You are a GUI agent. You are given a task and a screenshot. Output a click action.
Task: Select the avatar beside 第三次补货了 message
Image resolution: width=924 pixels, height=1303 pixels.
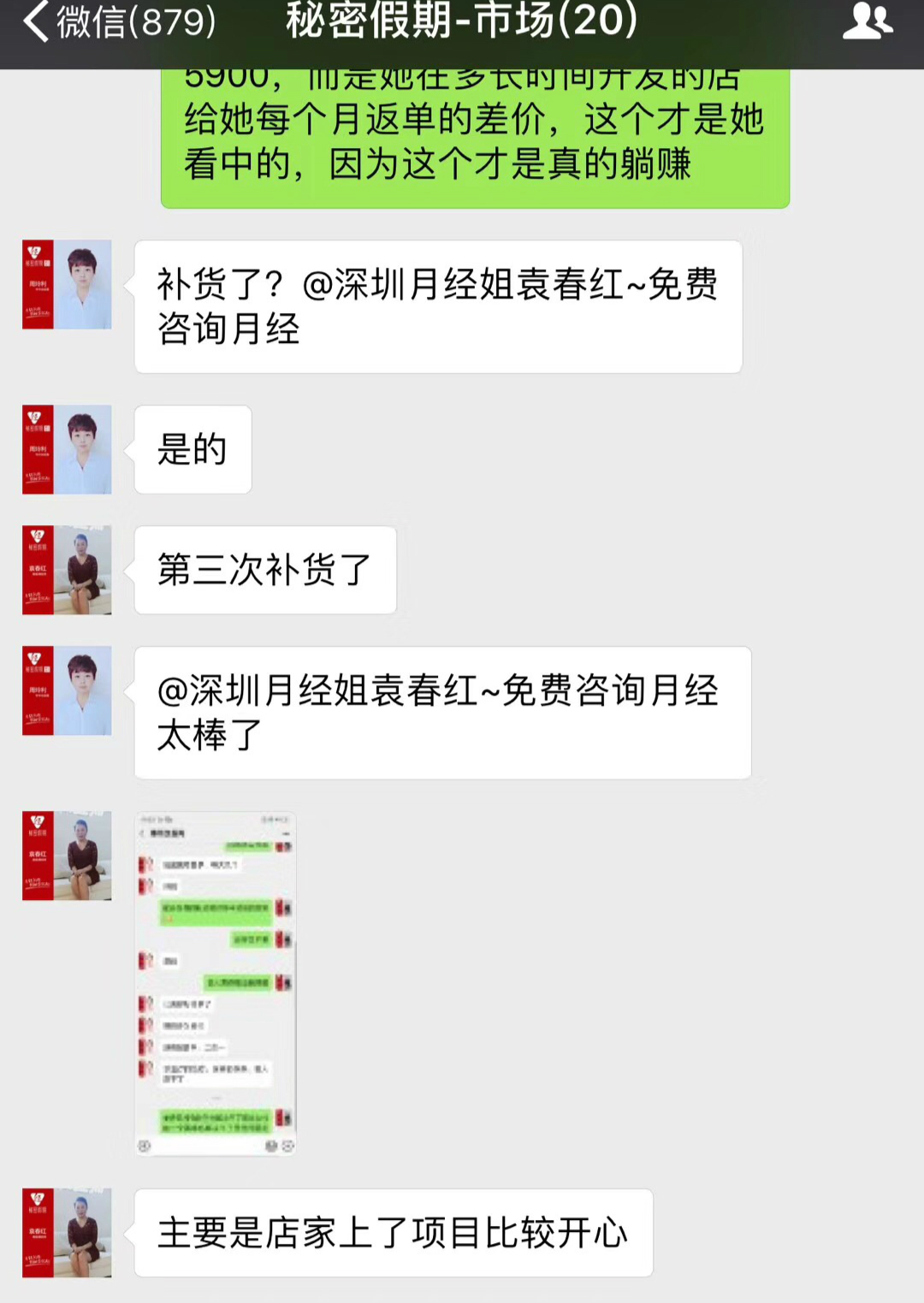66,572
